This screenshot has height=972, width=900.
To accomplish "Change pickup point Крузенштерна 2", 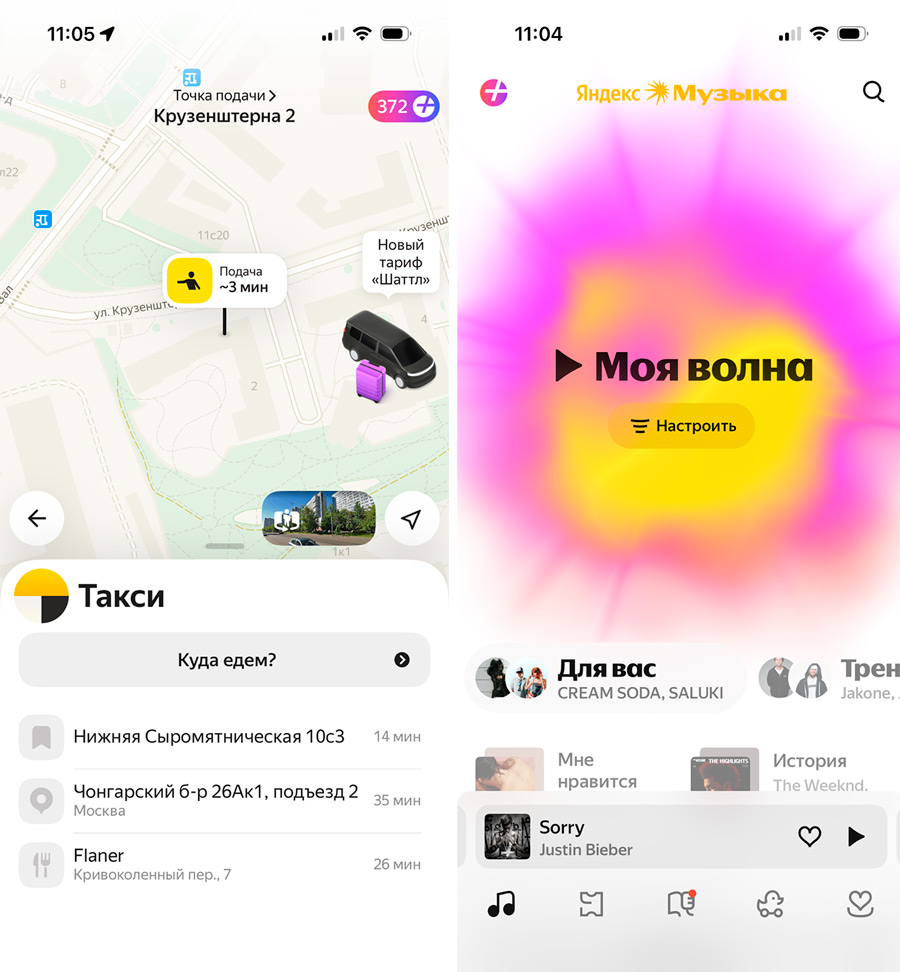I will tap(224, 106).
